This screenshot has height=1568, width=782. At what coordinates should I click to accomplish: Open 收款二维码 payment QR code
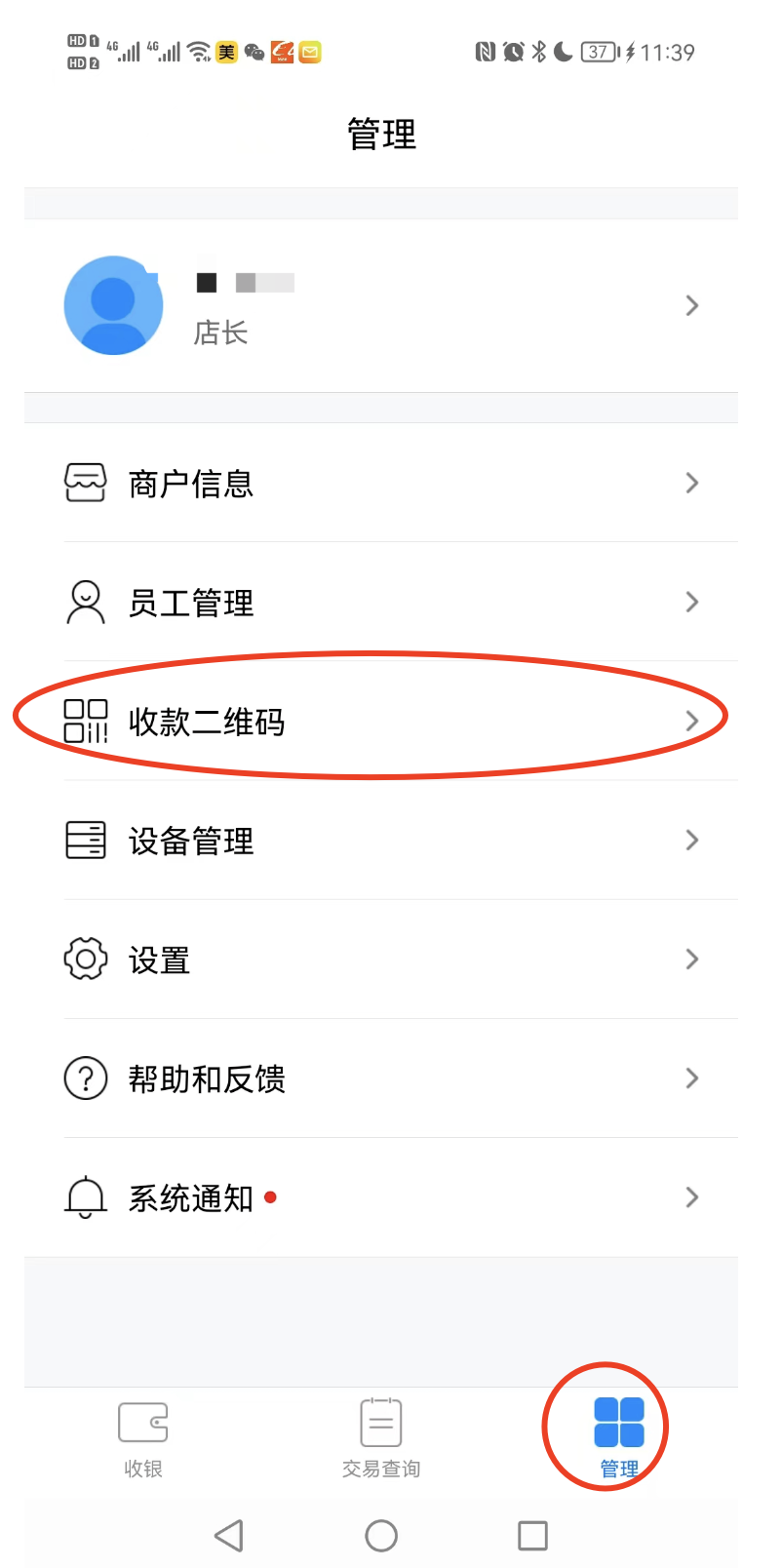(380, 722)
